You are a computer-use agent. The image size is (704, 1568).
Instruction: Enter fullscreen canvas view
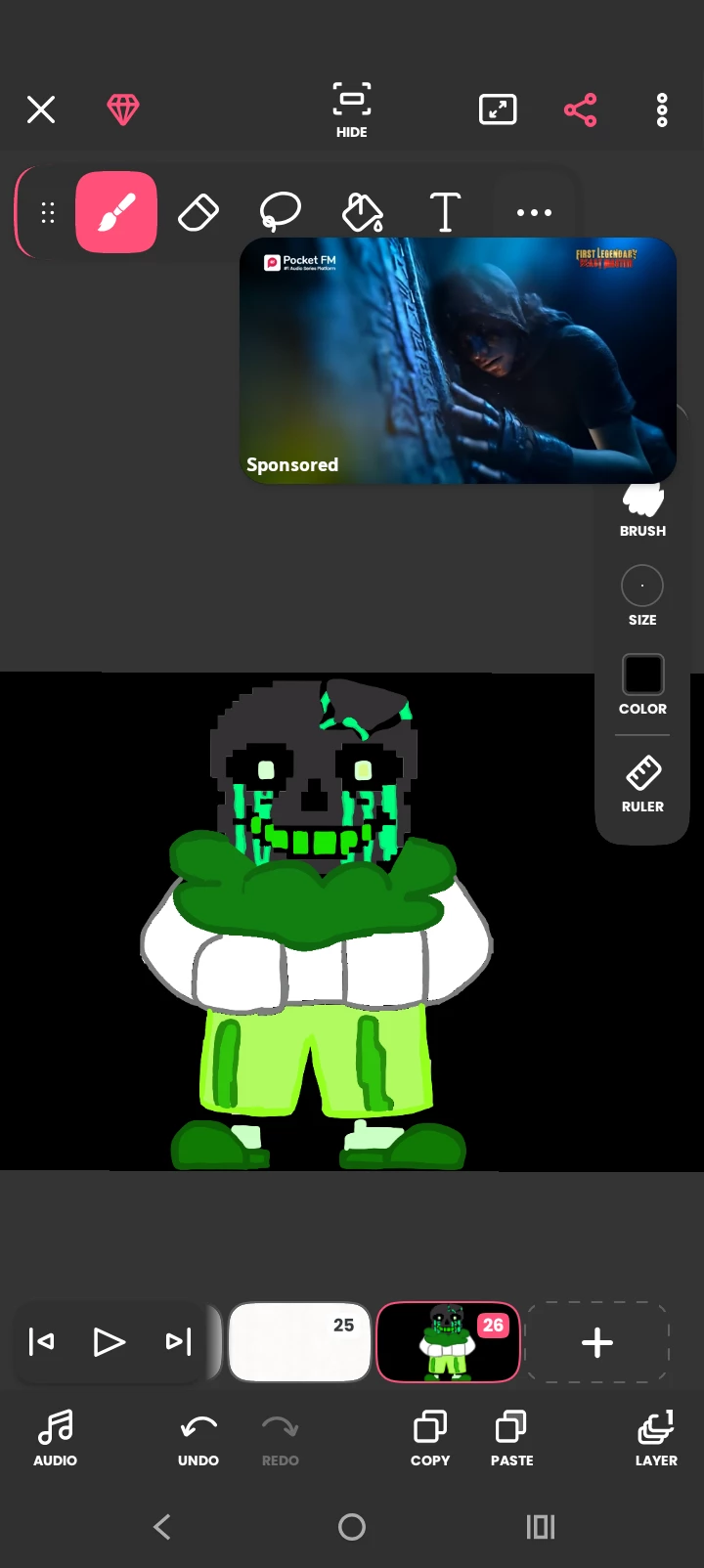pyautogui.click(x=498, y=109)
